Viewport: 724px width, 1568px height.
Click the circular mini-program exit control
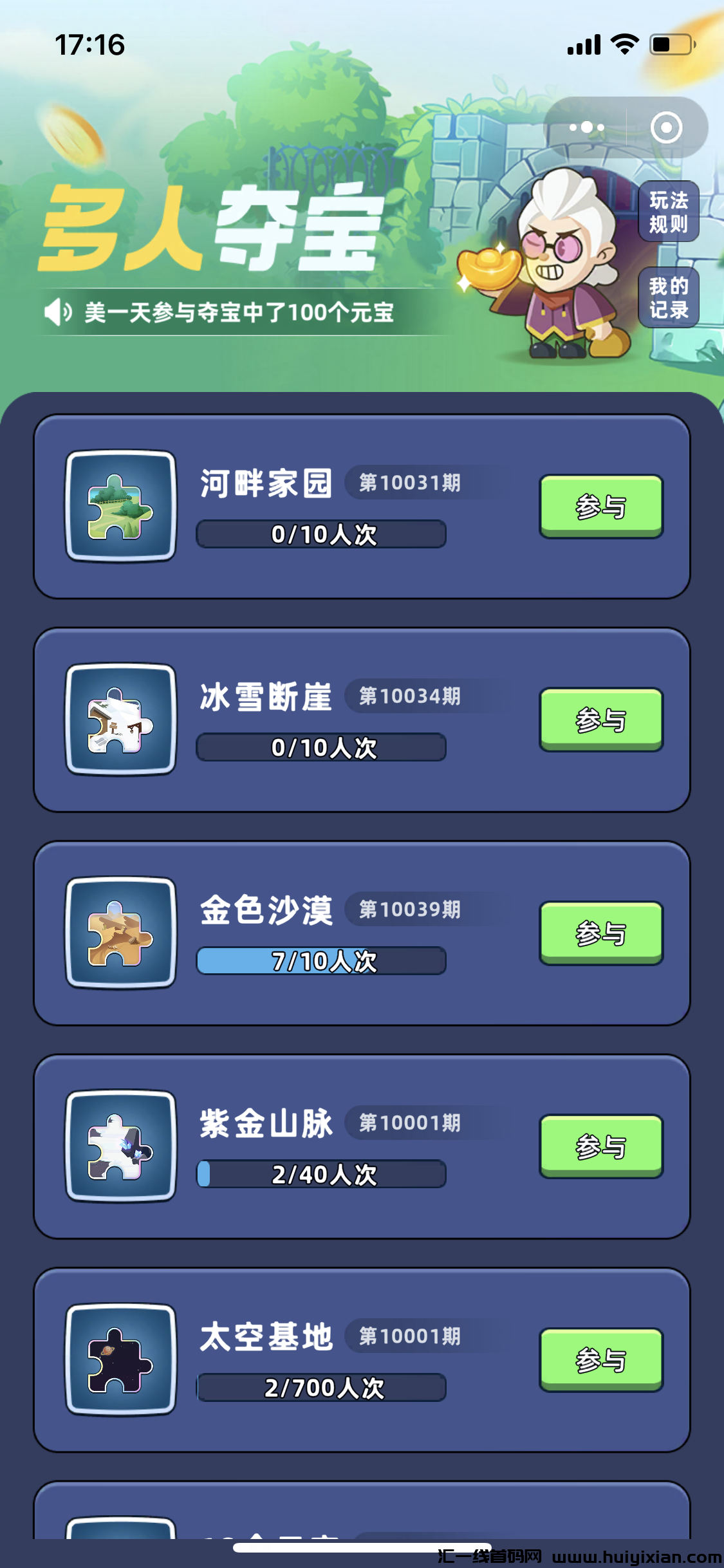coord(667,127)
